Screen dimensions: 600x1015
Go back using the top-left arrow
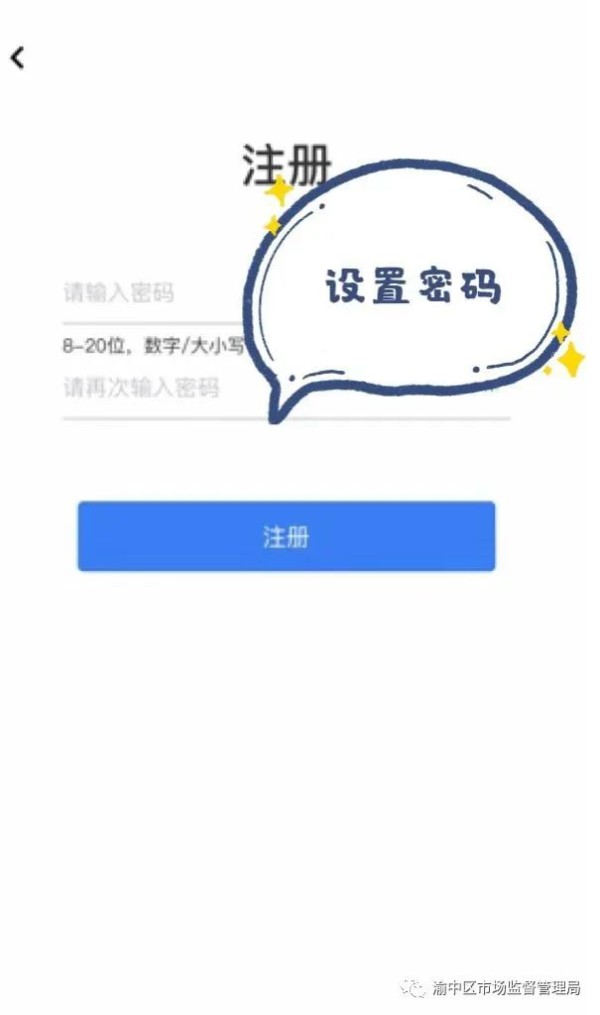coord(18,58)
